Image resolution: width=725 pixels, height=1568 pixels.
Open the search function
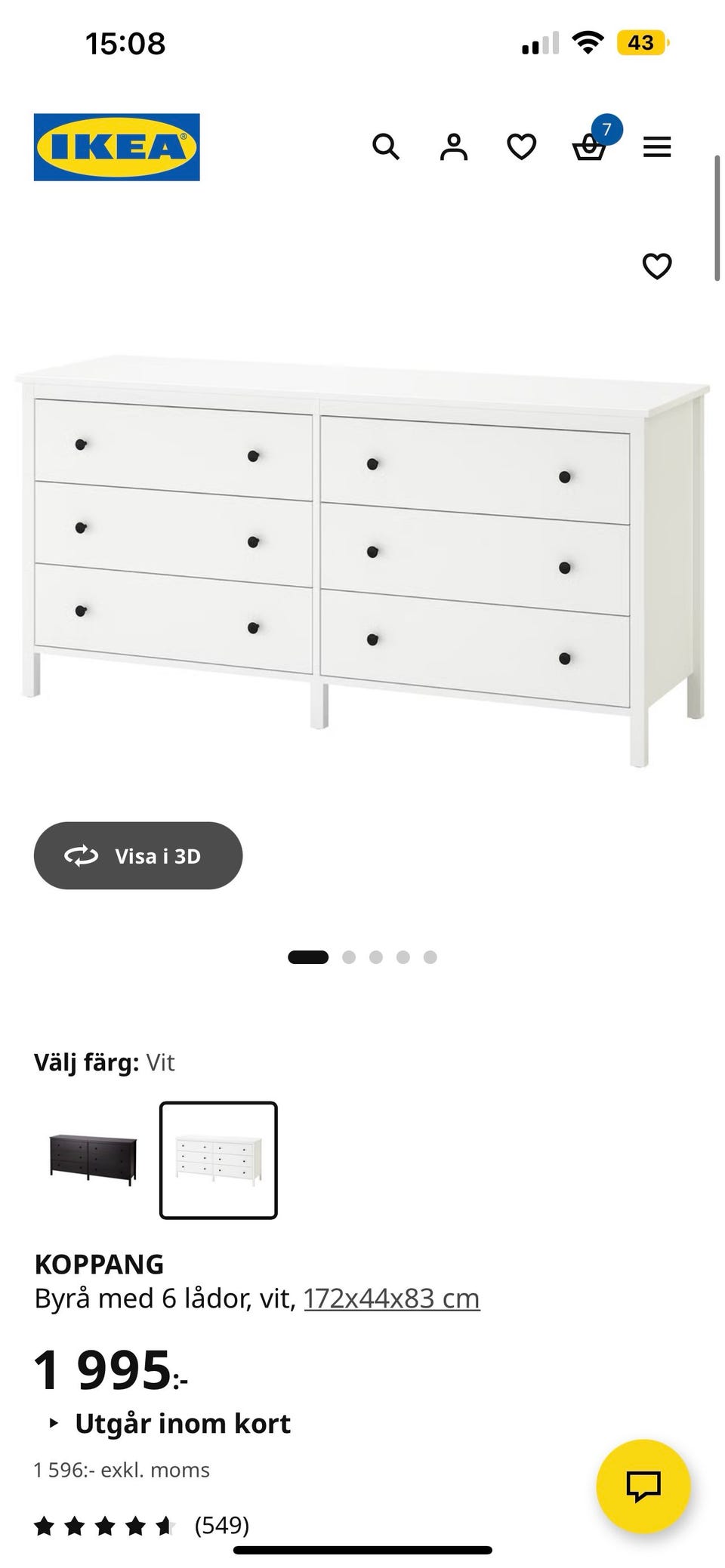pos(388,146)
